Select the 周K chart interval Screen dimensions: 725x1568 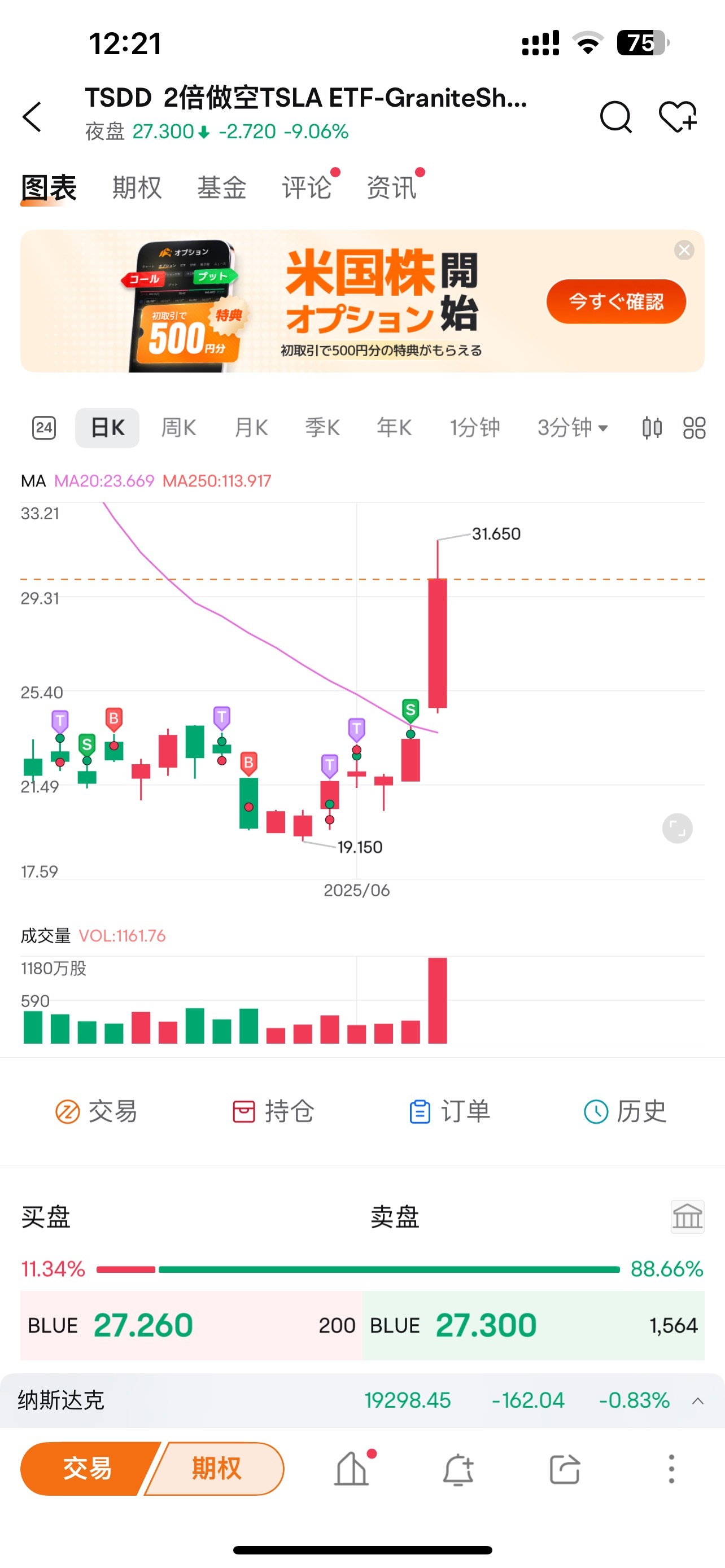tap(178, 428)
